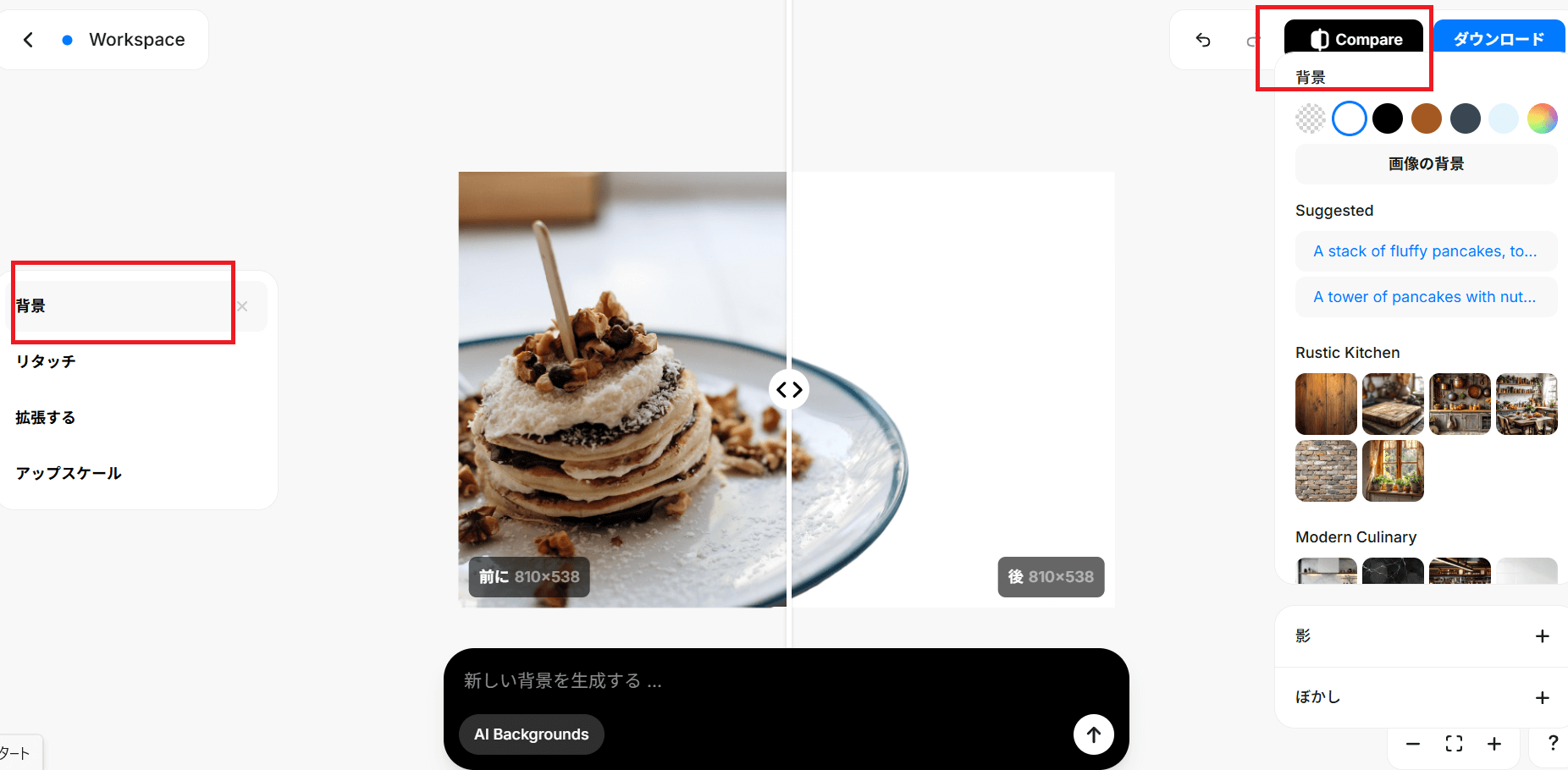Image resolution: width=1568 pixels, height=770 pixels.
Task: Open the rainbow custom color picker
Action: point(1542,118)
